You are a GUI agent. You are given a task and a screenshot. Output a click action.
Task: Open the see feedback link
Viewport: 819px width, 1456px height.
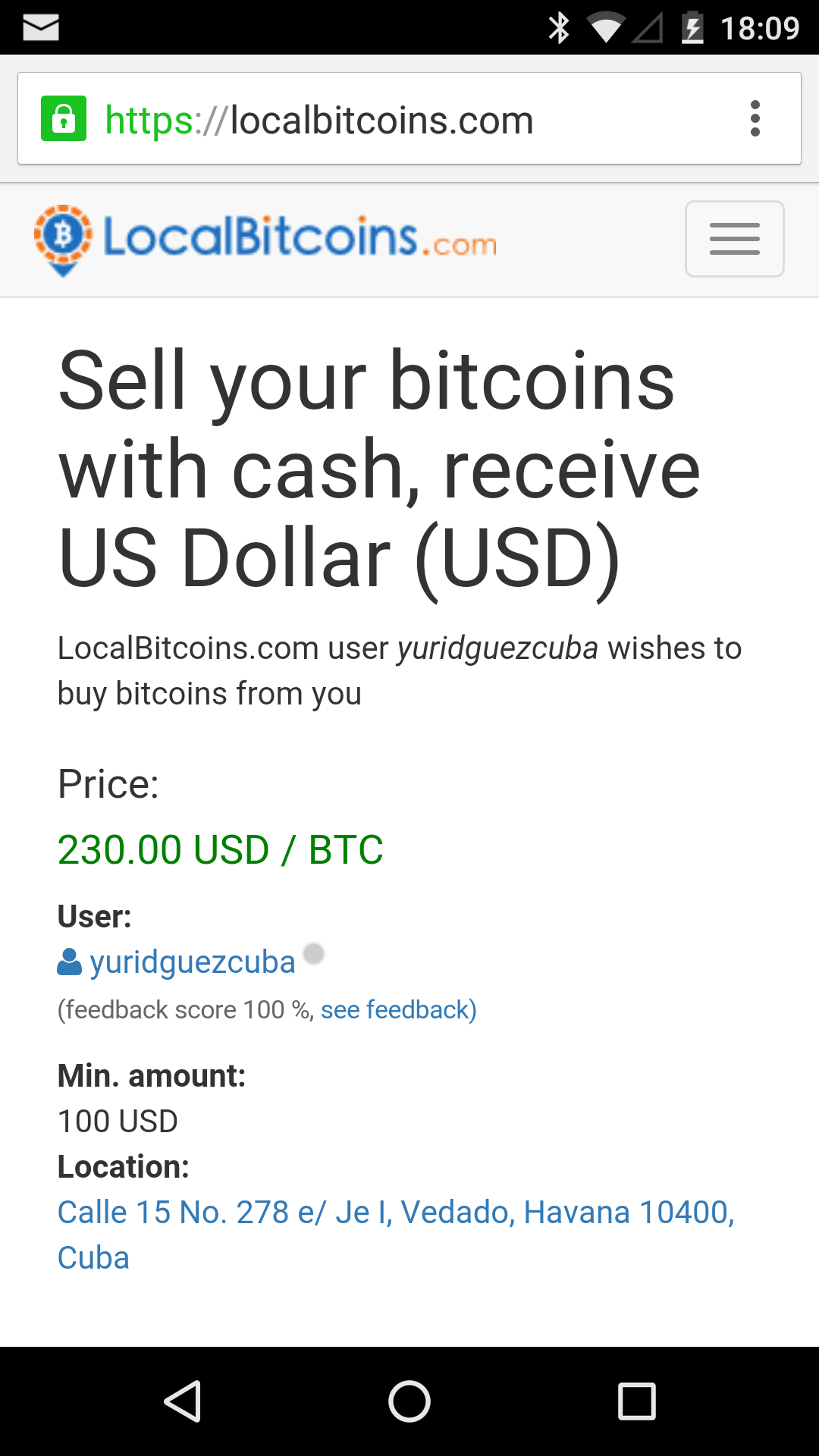(398, 1010)
